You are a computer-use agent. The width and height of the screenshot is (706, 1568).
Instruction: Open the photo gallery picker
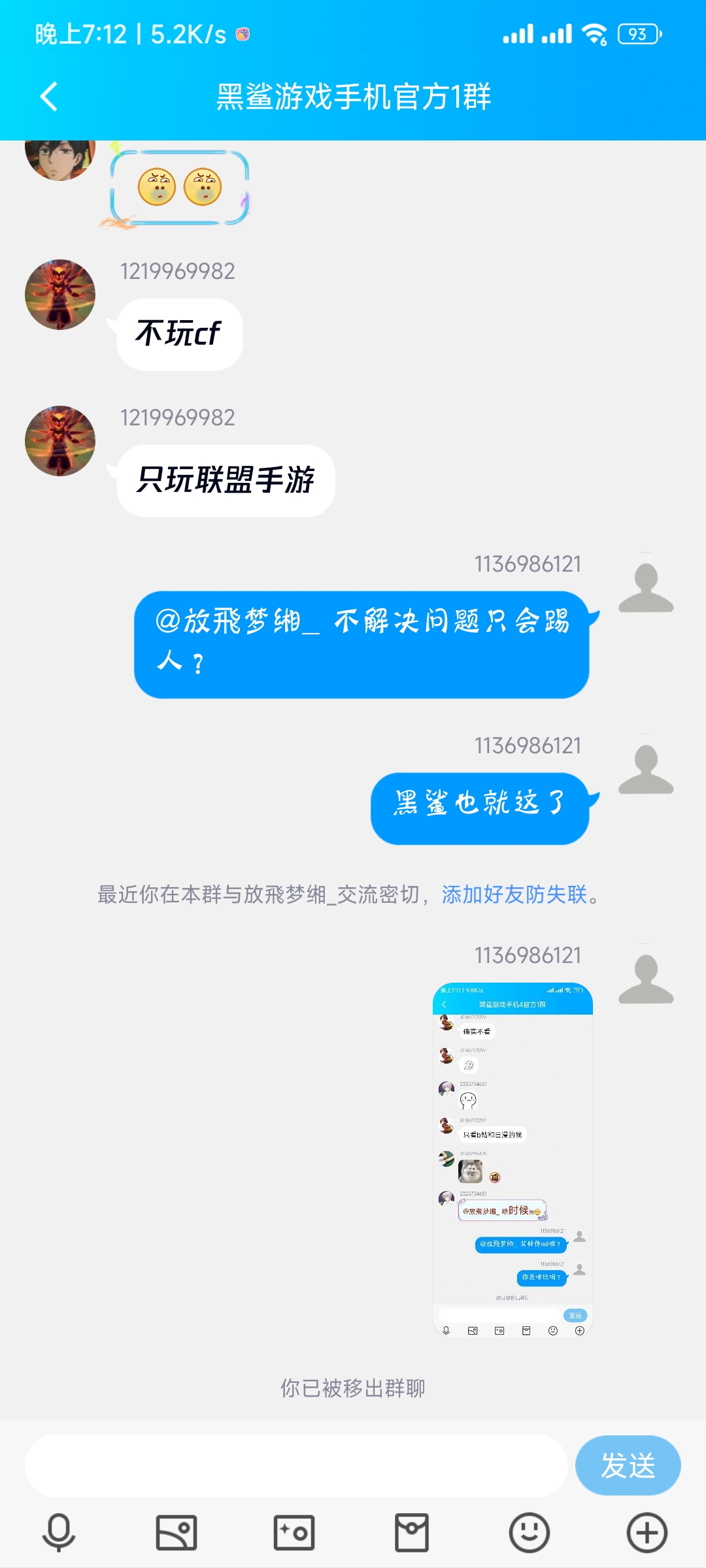tap(176, 1532)
